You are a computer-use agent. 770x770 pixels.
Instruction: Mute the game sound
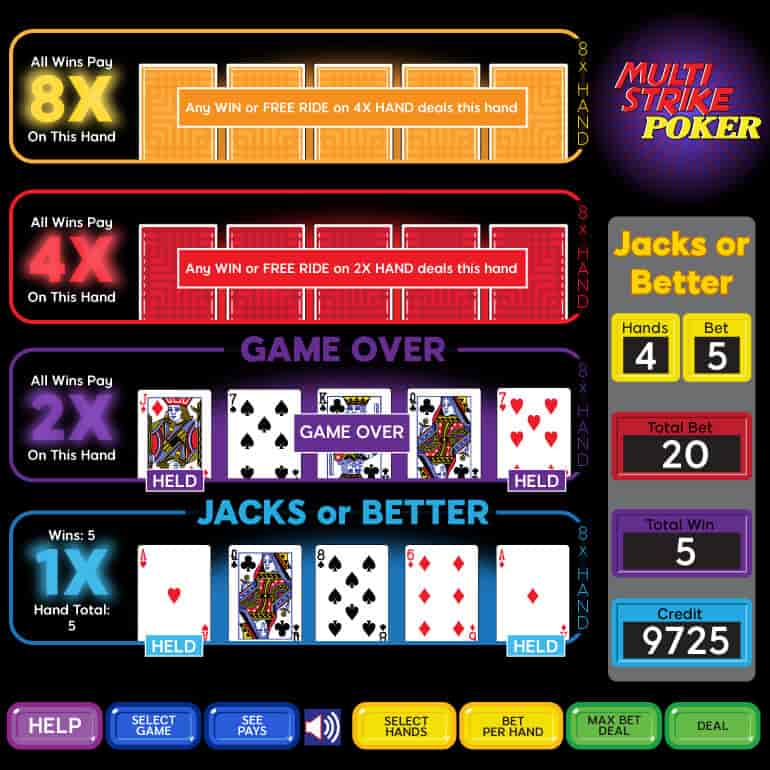click(x=322, y=726)
